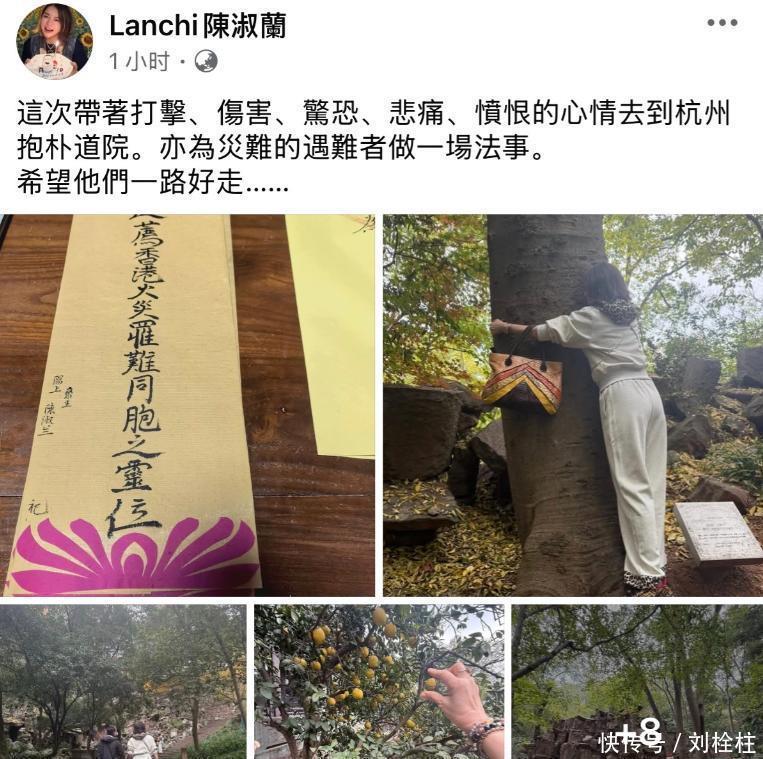Open the photo of the woman hugging a tree
The image size is (763, 759).
point(572,405)
